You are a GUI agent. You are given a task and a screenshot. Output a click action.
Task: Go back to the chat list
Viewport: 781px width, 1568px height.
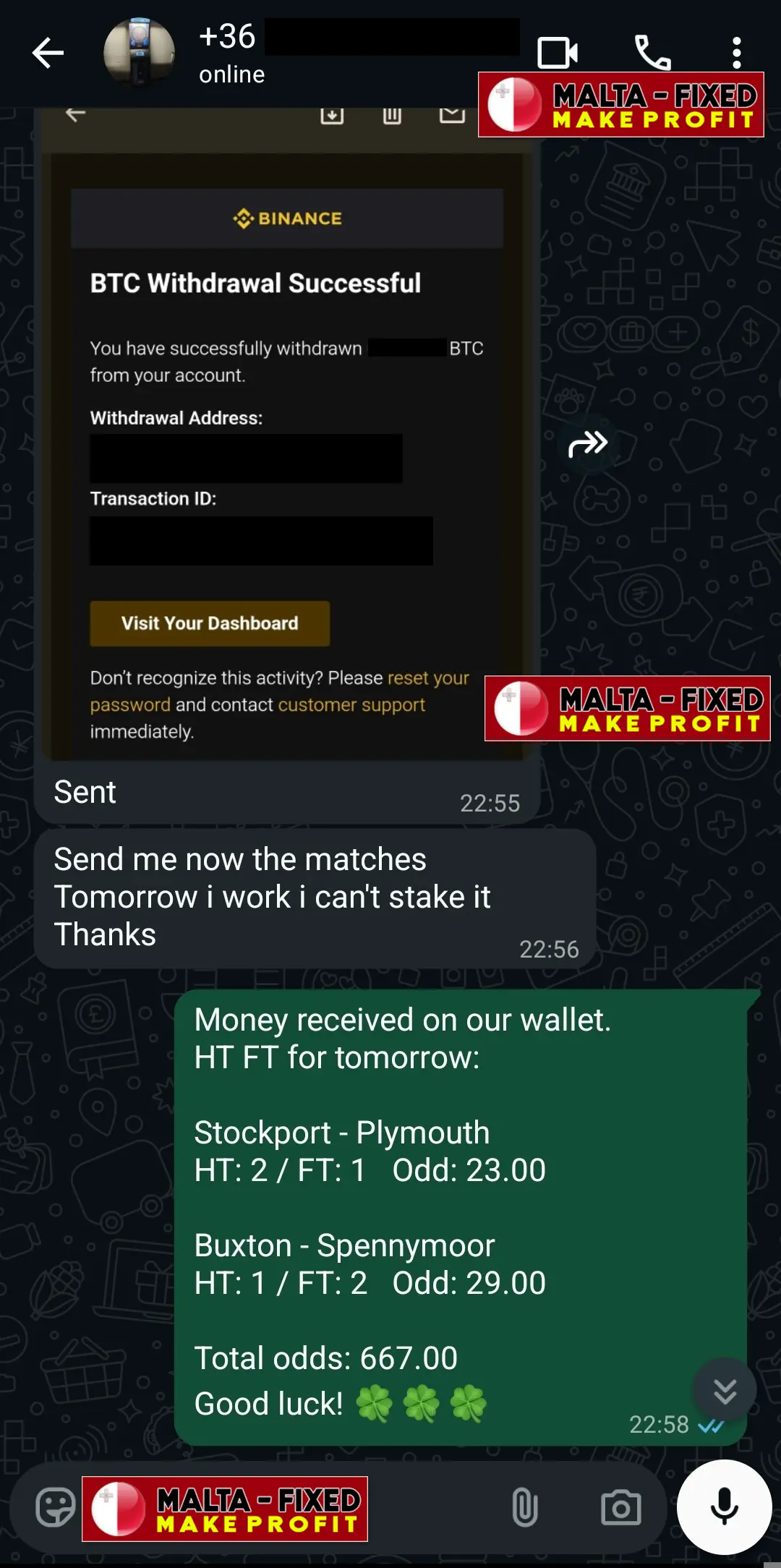(48, 53)
